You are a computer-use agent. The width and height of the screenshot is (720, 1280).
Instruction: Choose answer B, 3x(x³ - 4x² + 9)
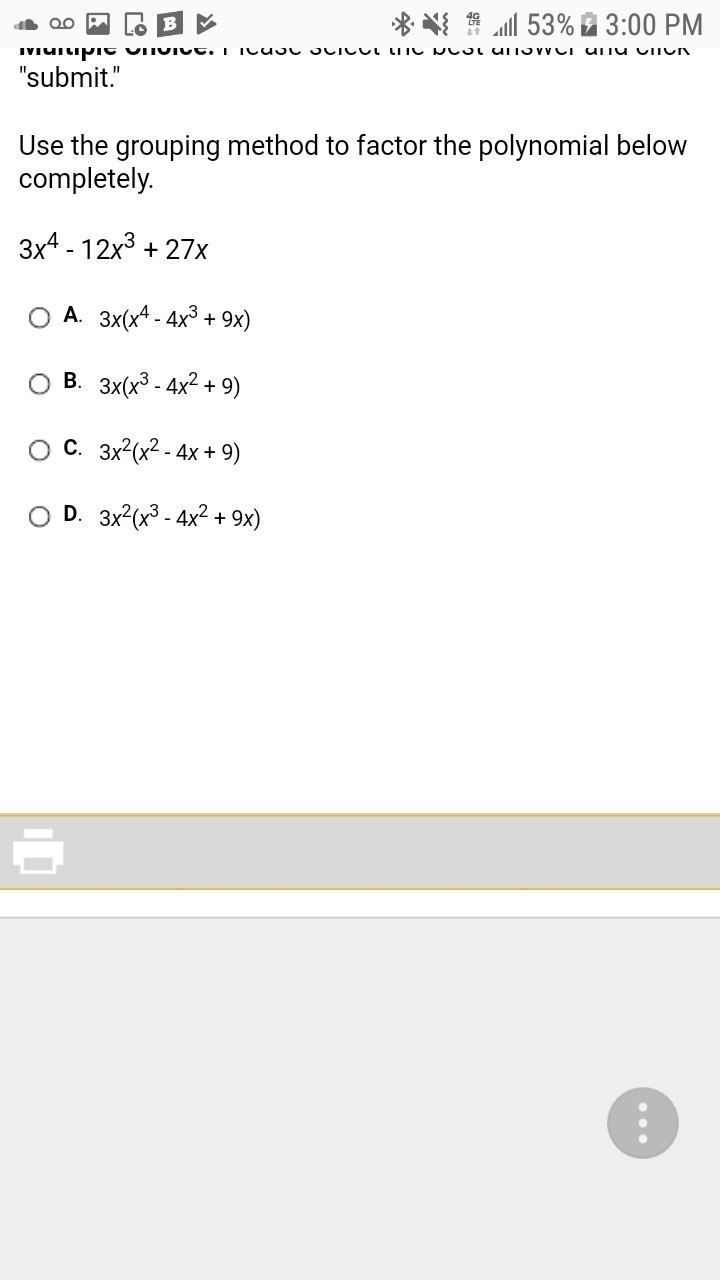(40, 384)
